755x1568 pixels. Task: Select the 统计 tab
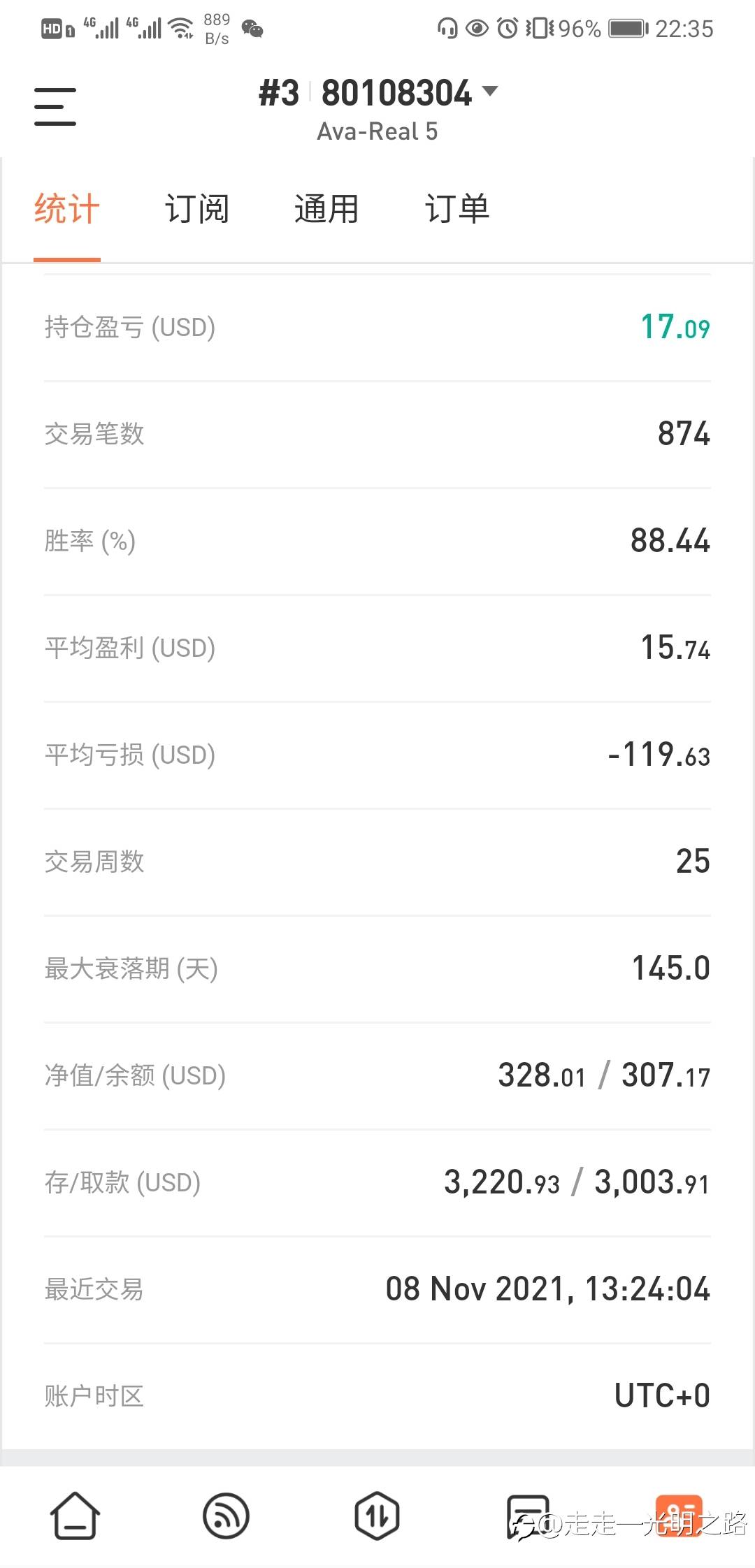[67, 209]
